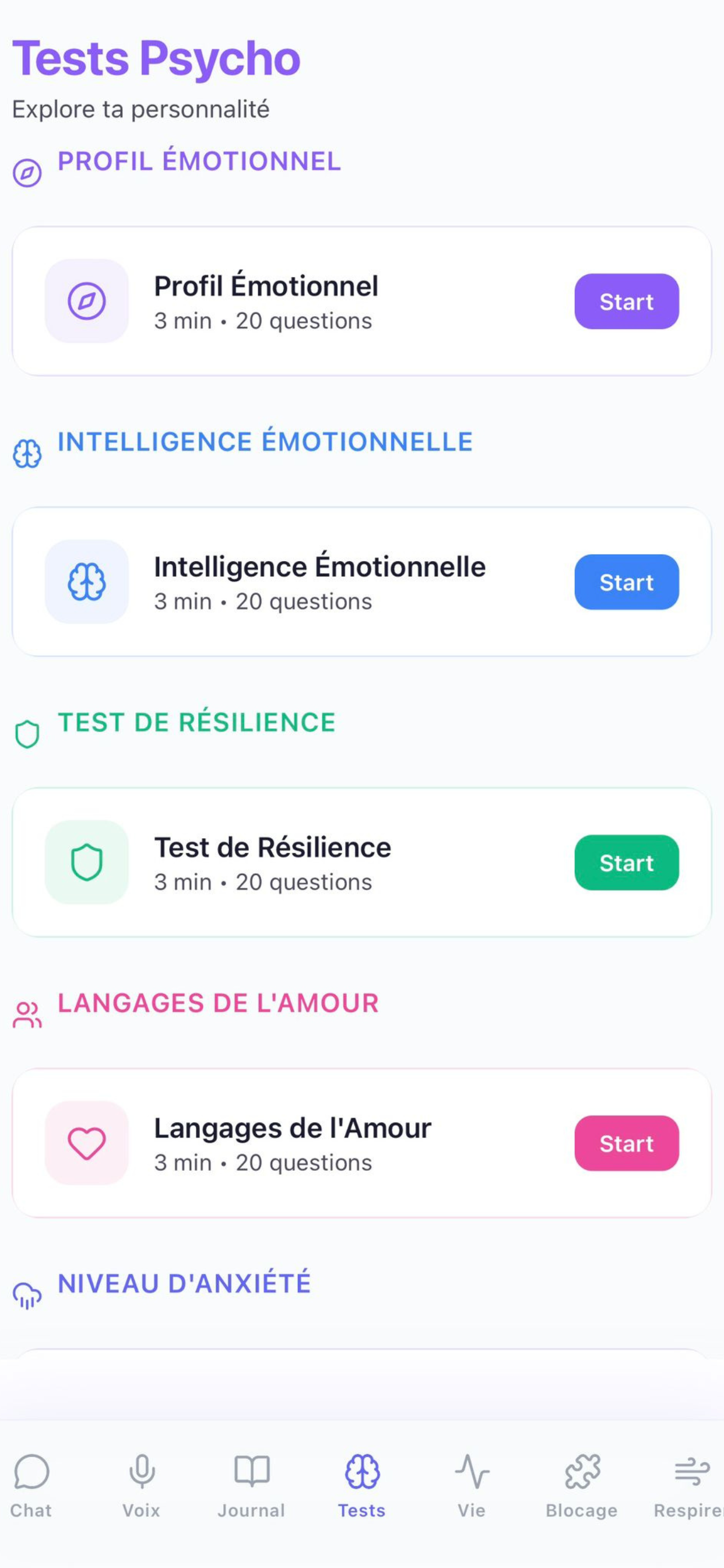
Task: Open the Profil Émotionnel card
Action: 362,302
